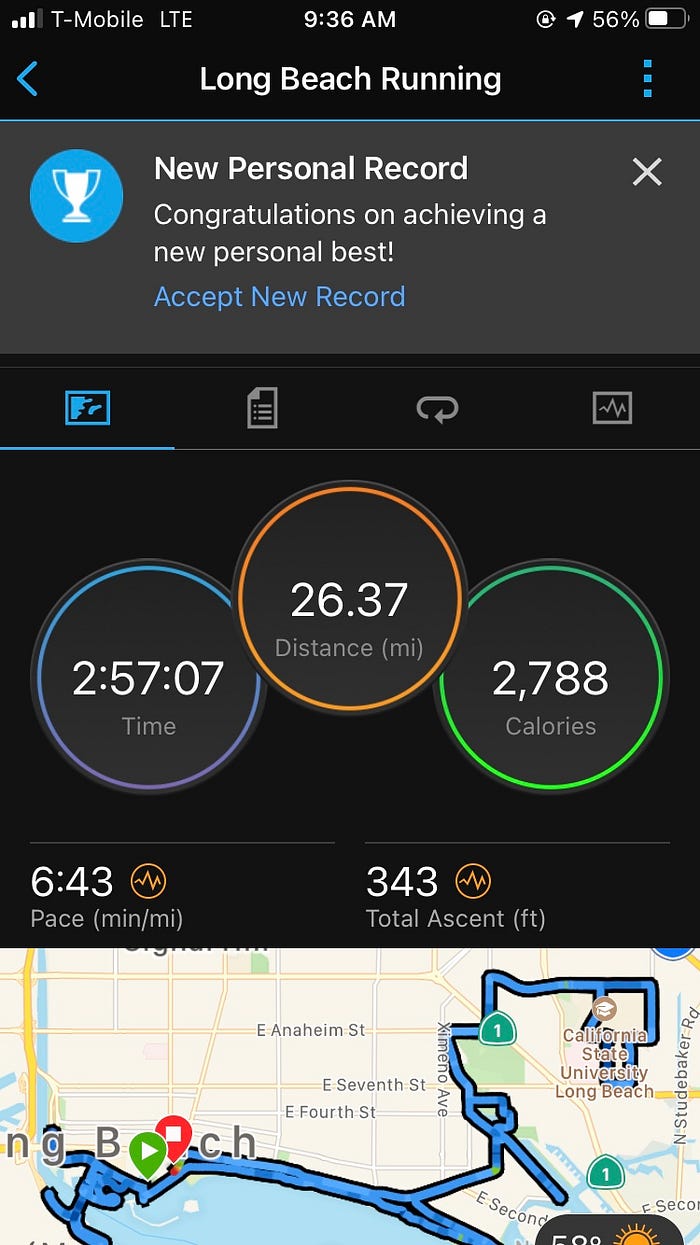Open the pace chart icon
700x1245 pixels.
tap(148, 881)
